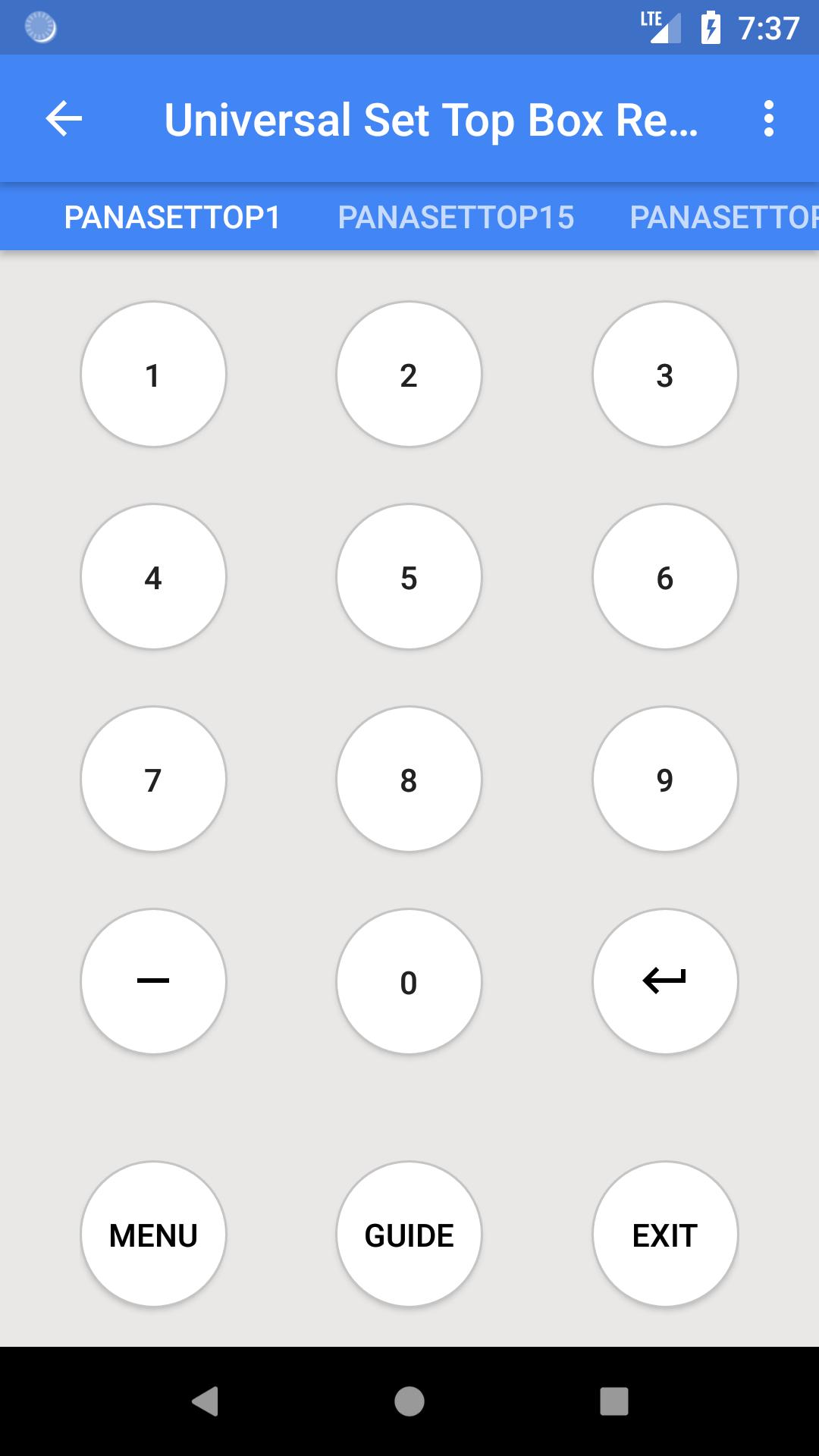The height and width of the screenshot is (1456, 819).
Task: Enter digit 2 on the keypad
Action: click(409, 375)
